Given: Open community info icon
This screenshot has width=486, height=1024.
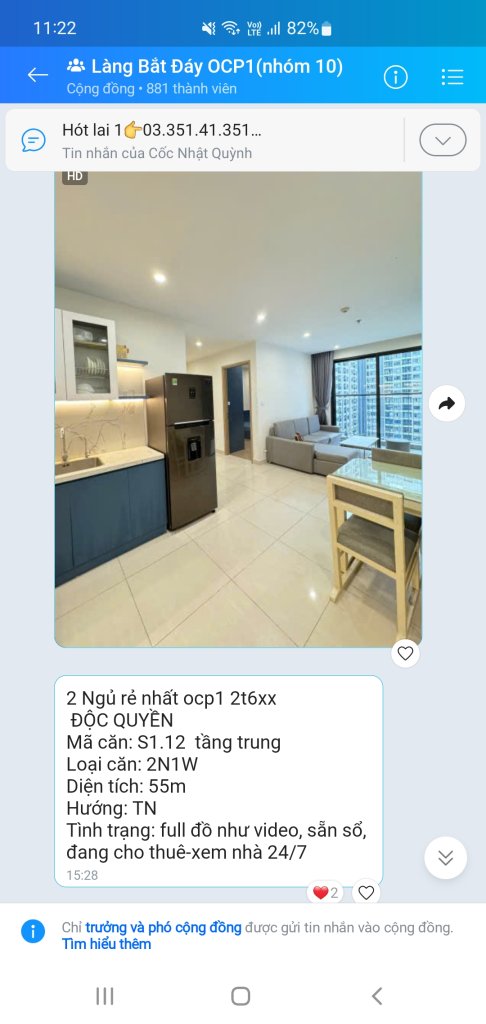Looking at the screenshot, I should tap(395, 77).
